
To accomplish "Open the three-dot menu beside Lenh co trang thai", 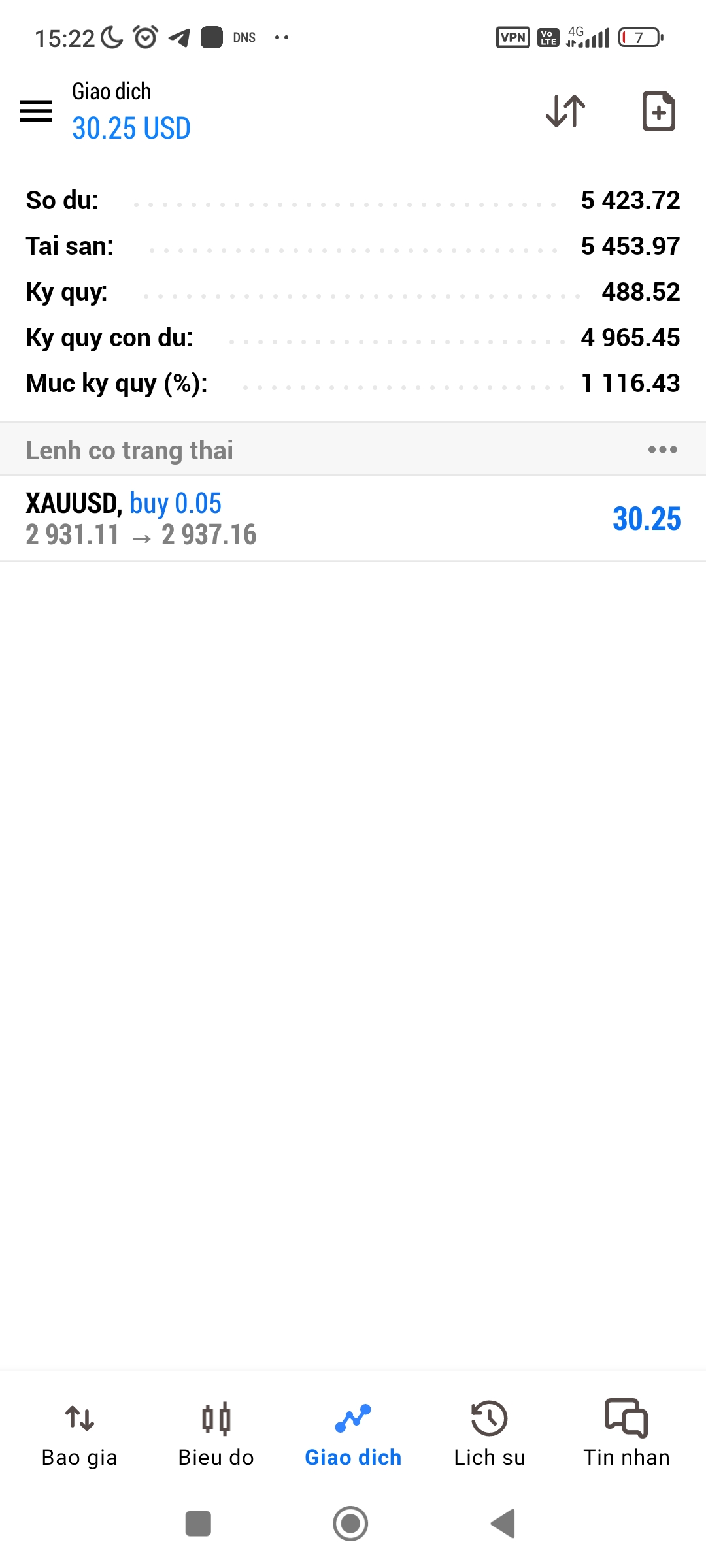I will tap(662, 449).
